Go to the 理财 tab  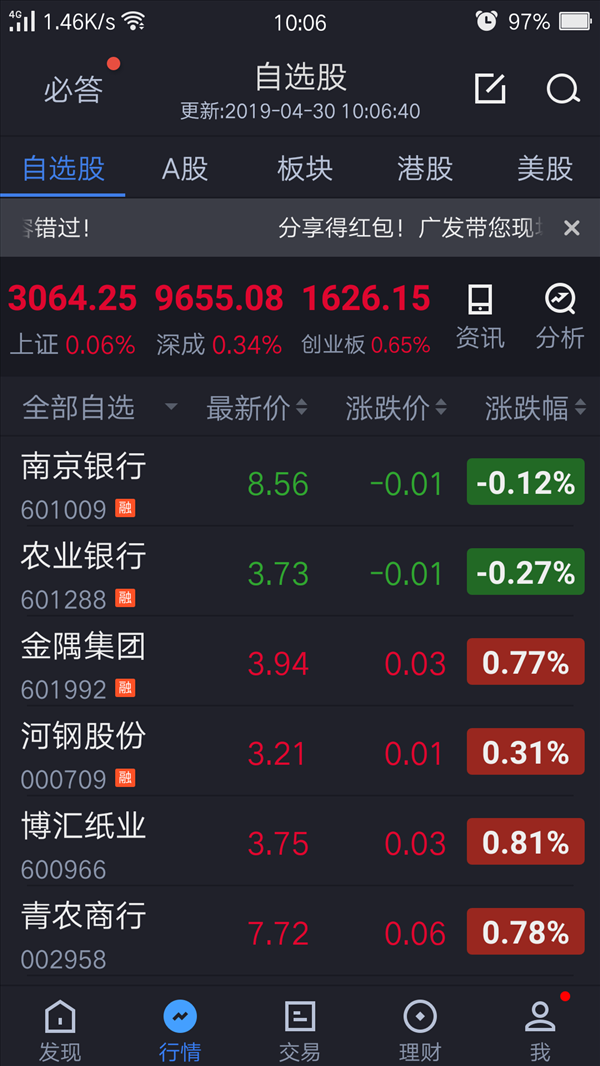click(x=419, y=1030)
